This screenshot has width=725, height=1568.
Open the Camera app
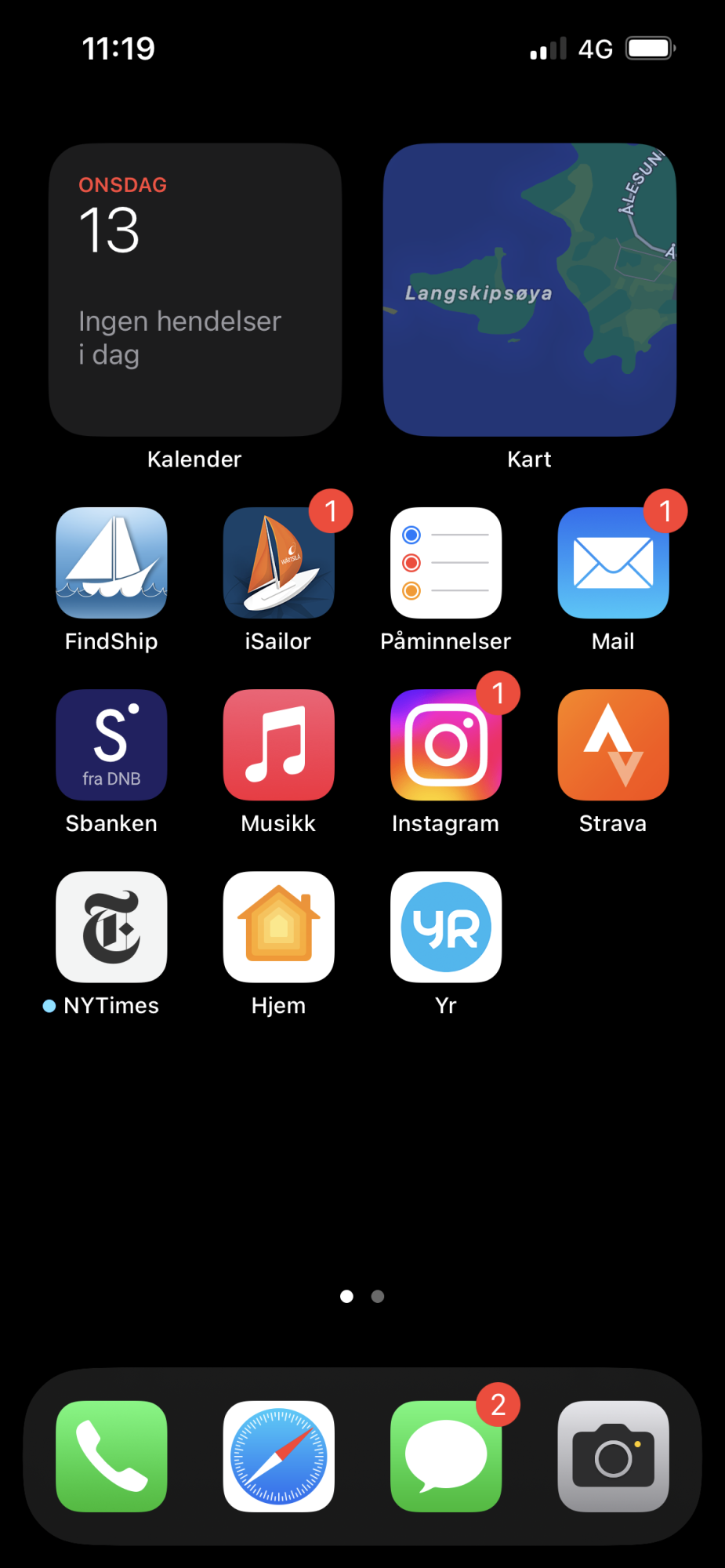click(614, 1457)
